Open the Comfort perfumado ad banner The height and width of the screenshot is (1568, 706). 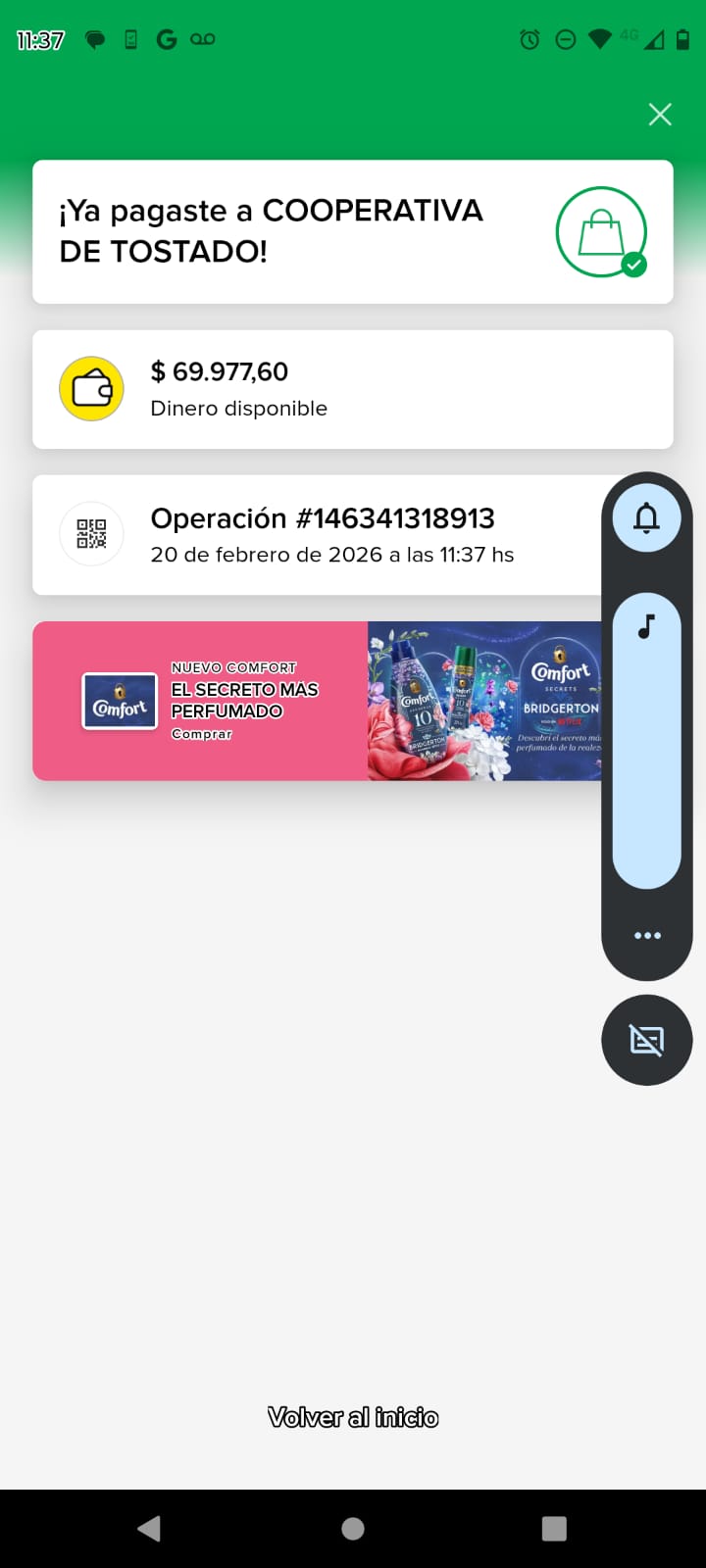(316, 701)
